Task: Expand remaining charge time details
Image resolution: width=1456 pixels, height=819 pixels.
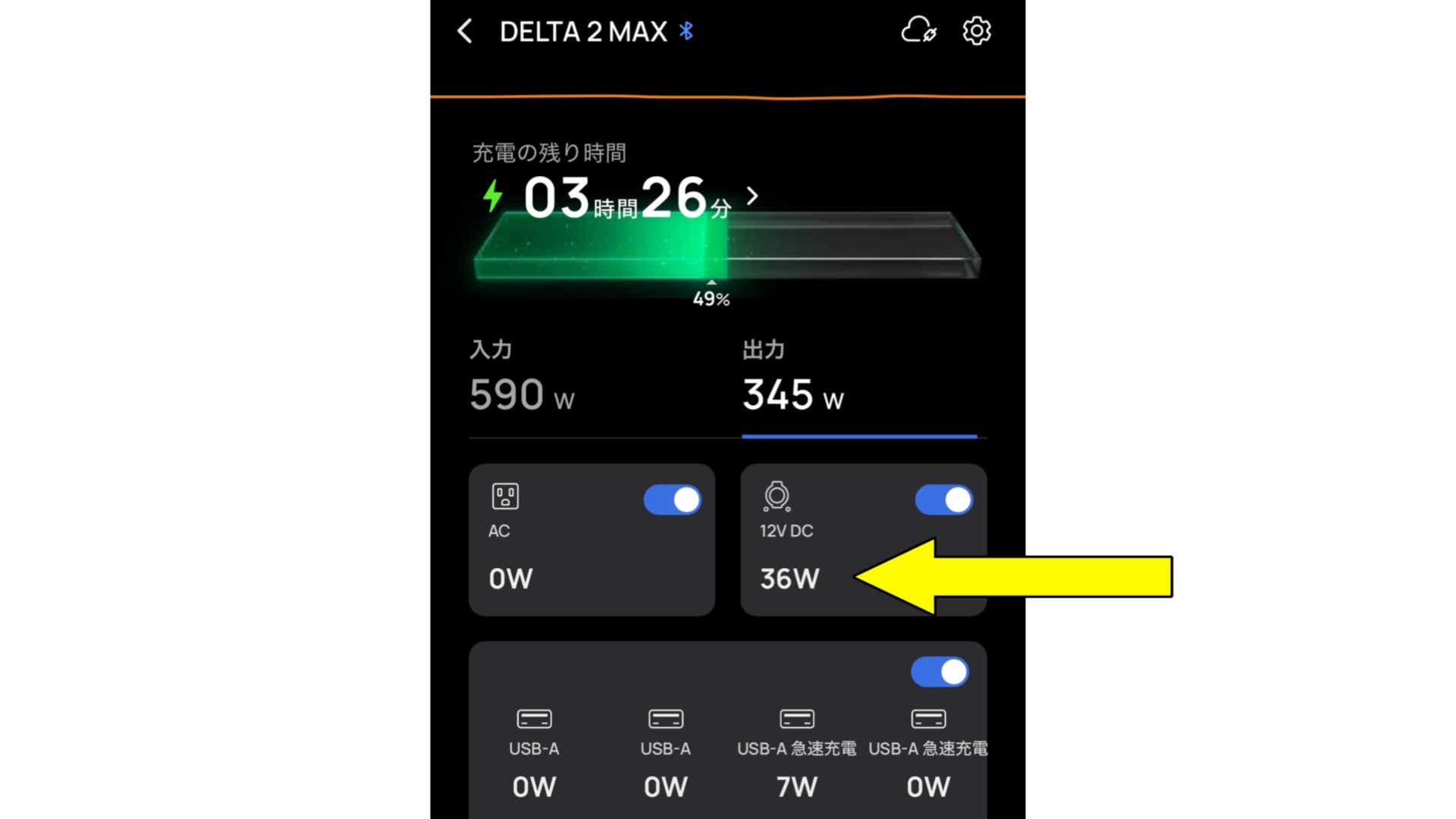Action: 752,196
